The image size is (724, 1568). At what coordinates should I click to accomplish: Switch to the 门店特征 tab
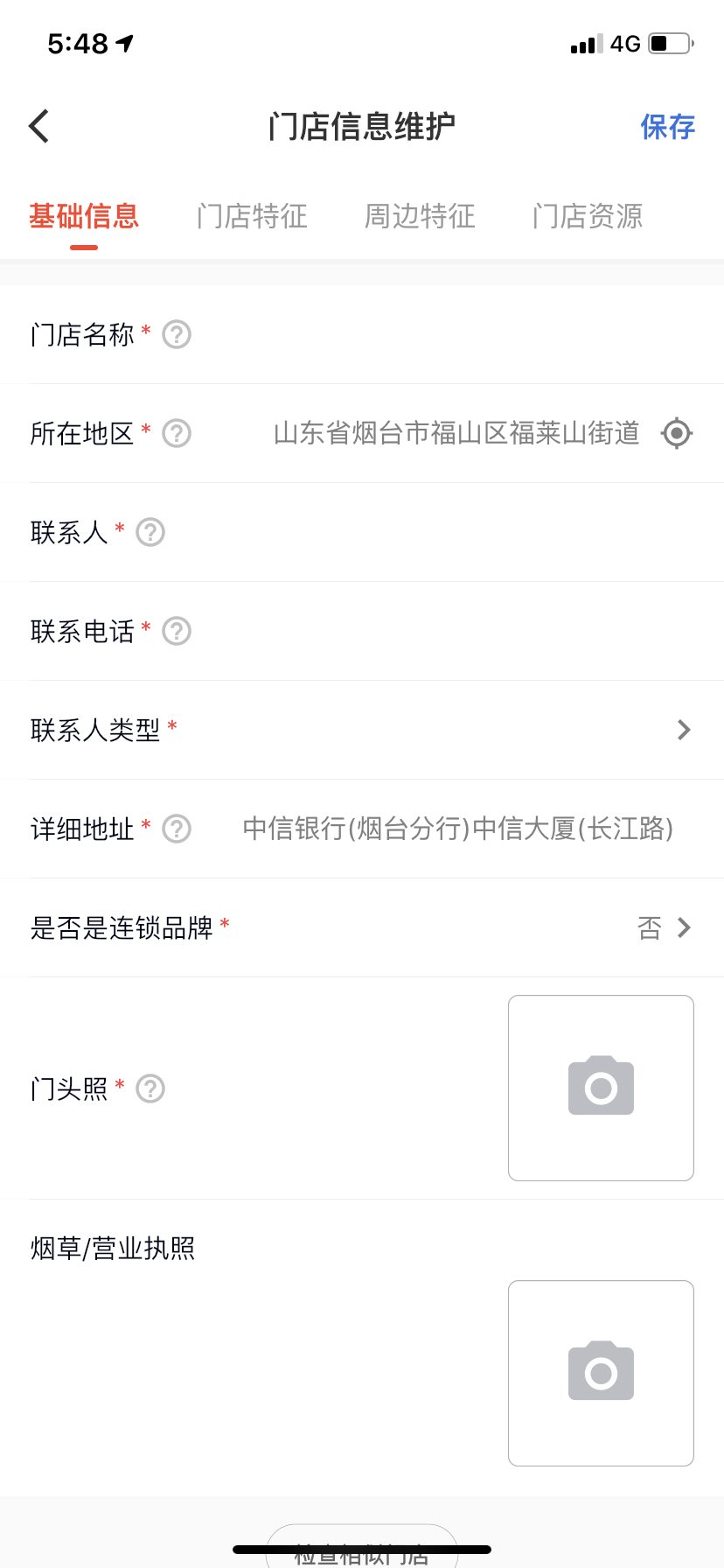[x=252, y=216]
